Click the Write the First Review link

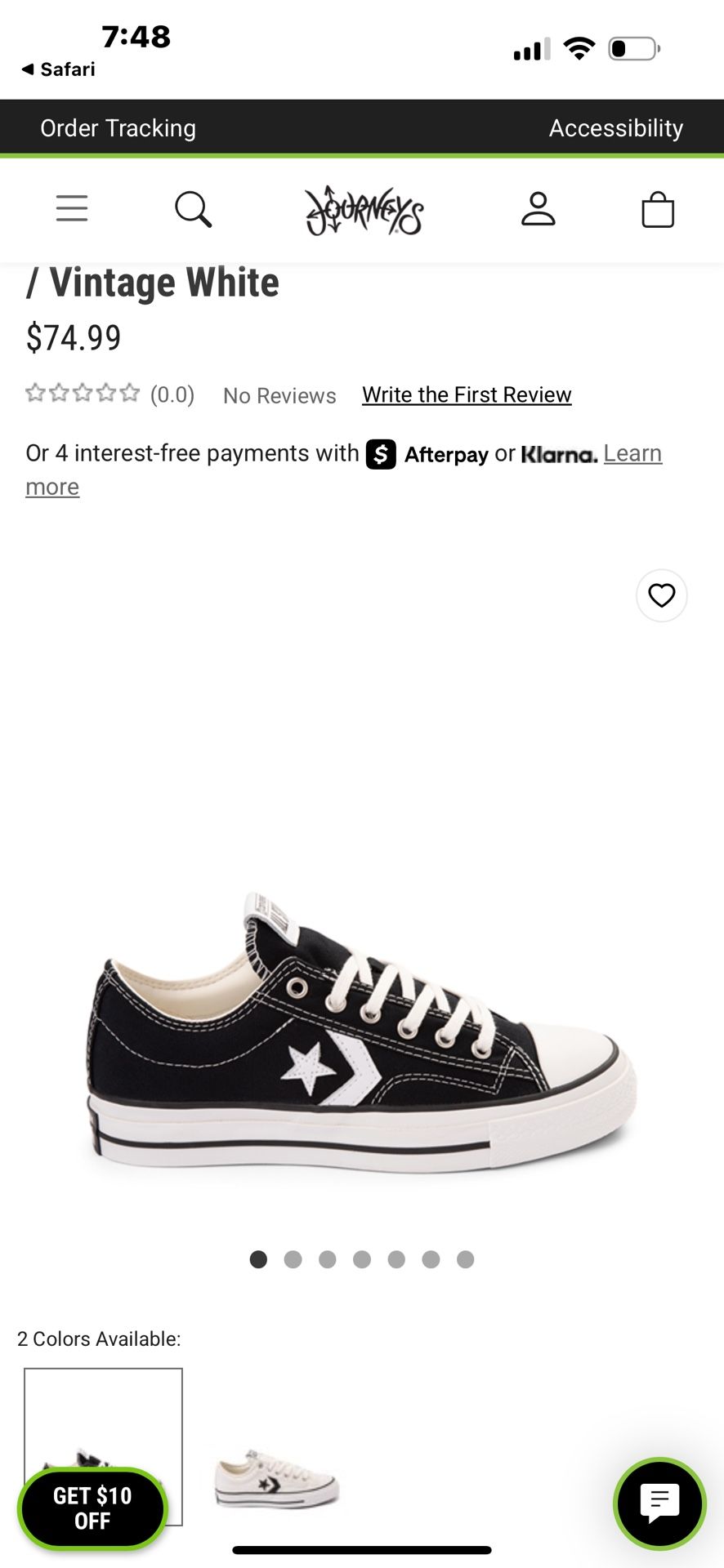coord(466,394)
